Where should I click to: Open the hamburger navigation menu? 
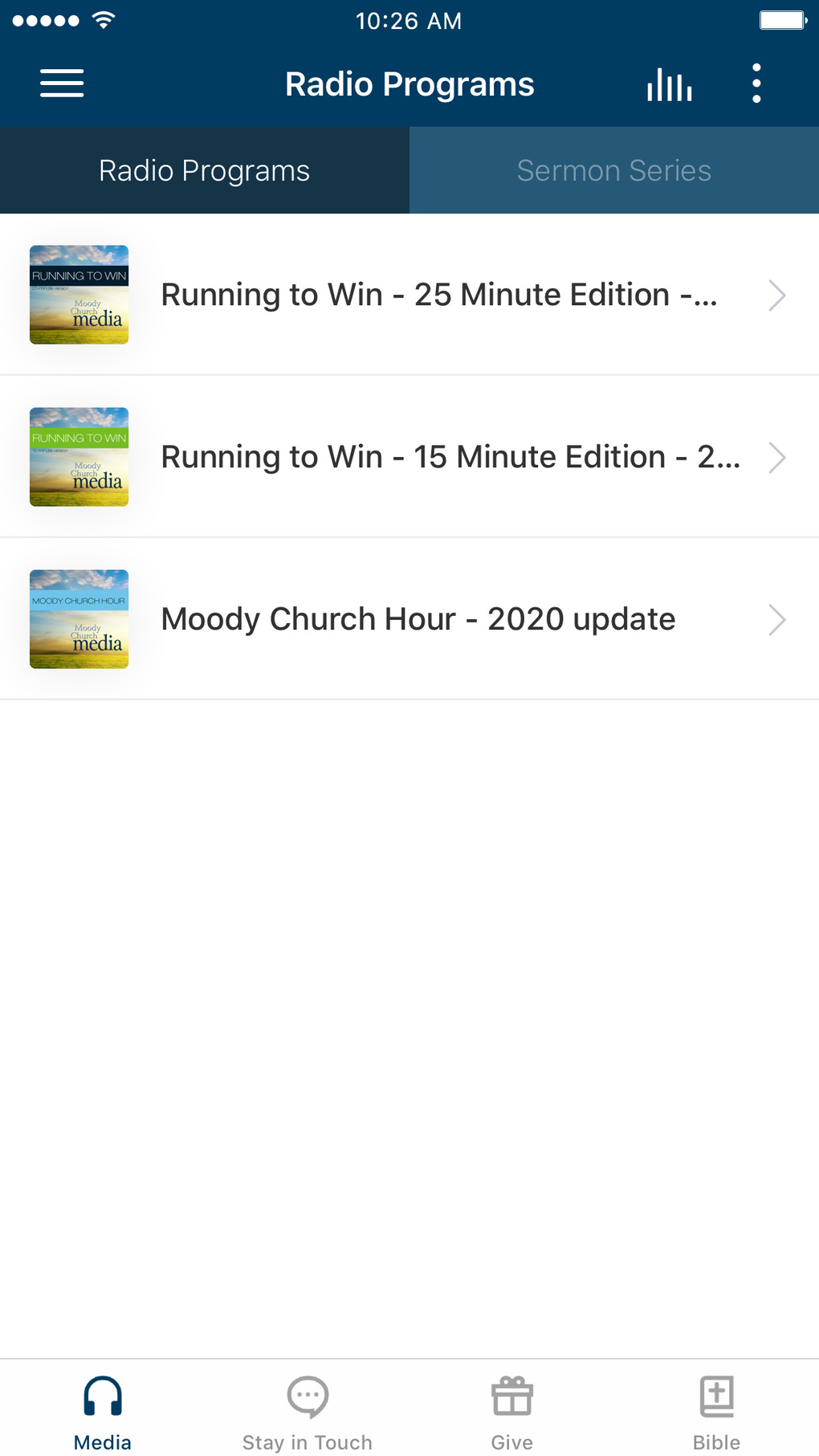pos(61,84)
